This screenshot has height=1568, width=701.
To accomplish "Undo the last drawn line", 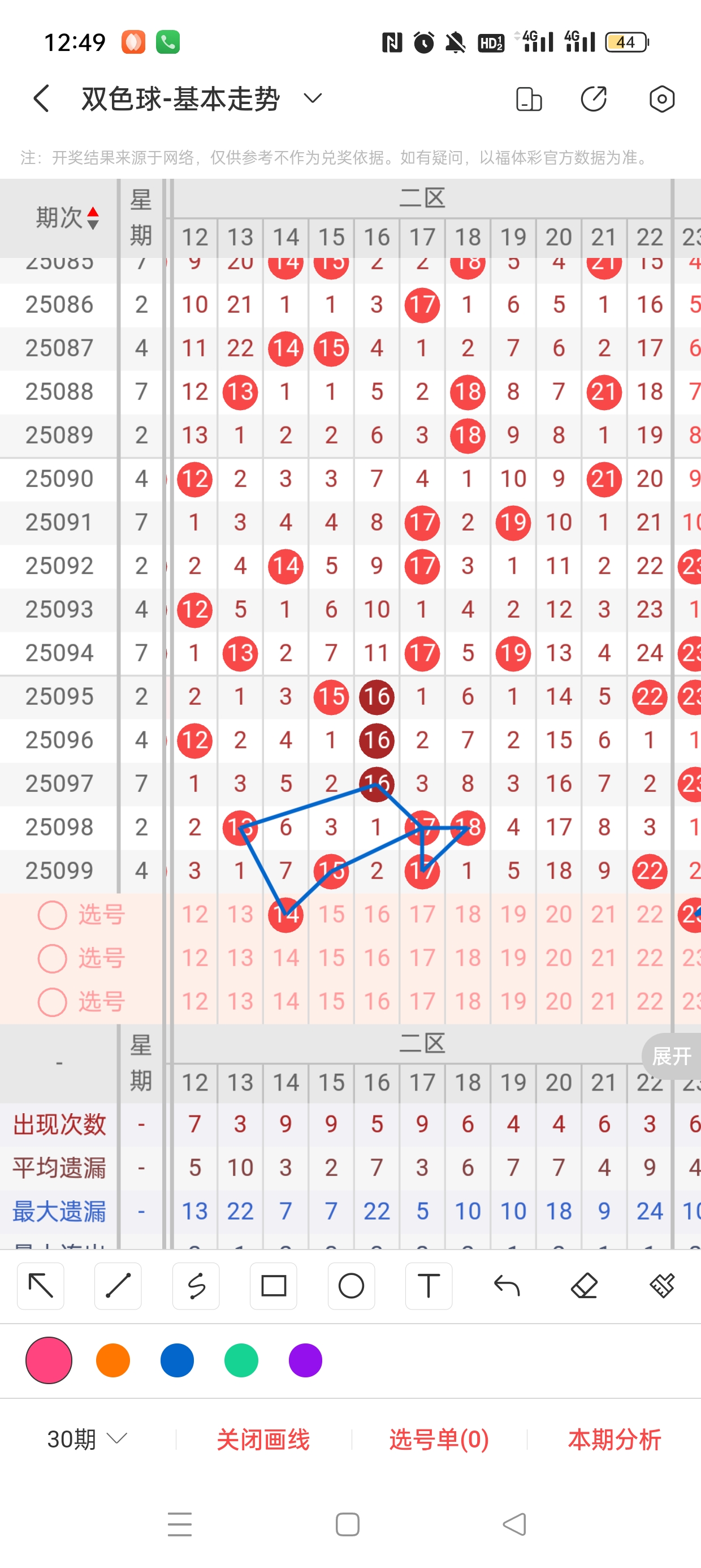I will click(x=507, y=1286).
